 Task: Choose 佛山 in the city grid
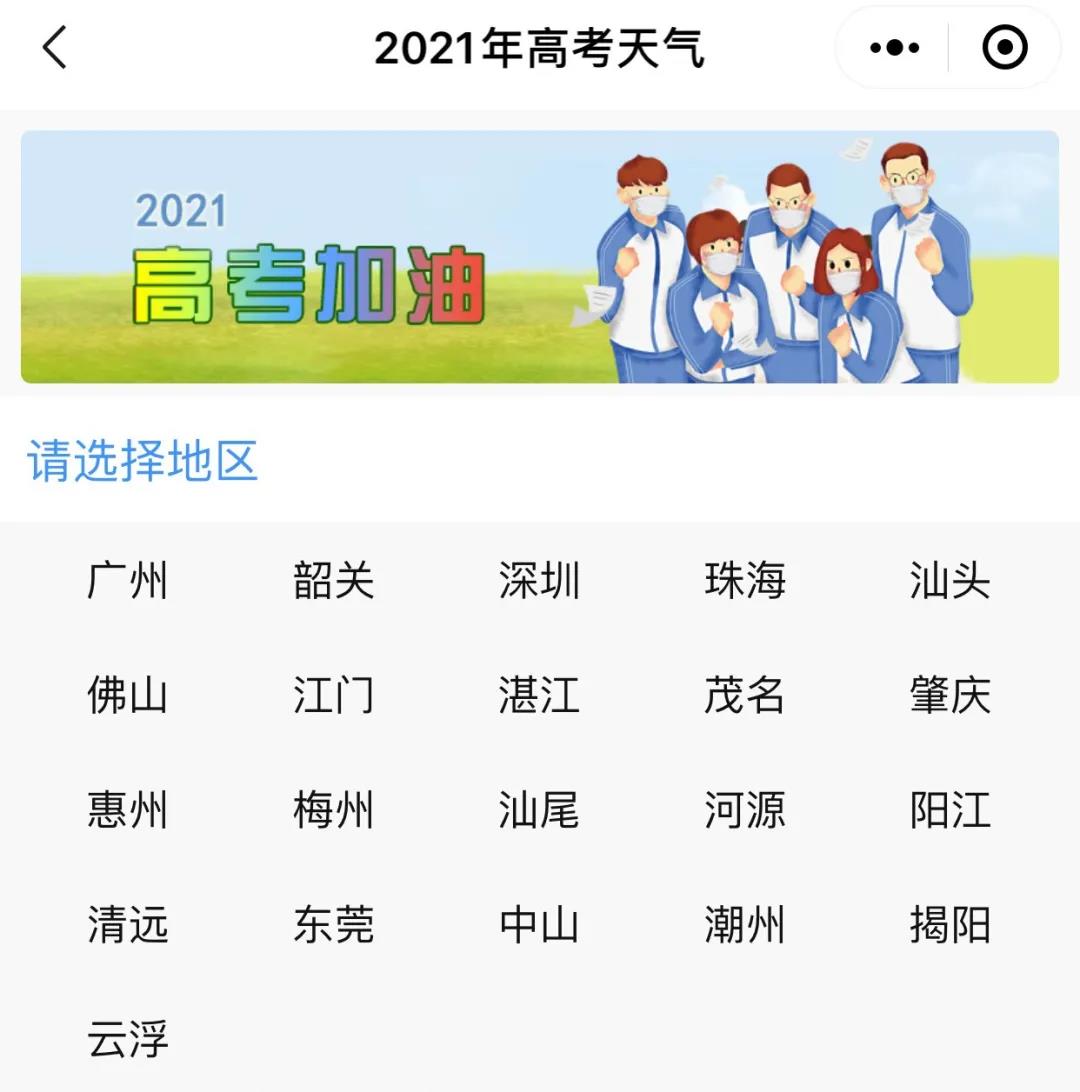(x=127, y=697)
